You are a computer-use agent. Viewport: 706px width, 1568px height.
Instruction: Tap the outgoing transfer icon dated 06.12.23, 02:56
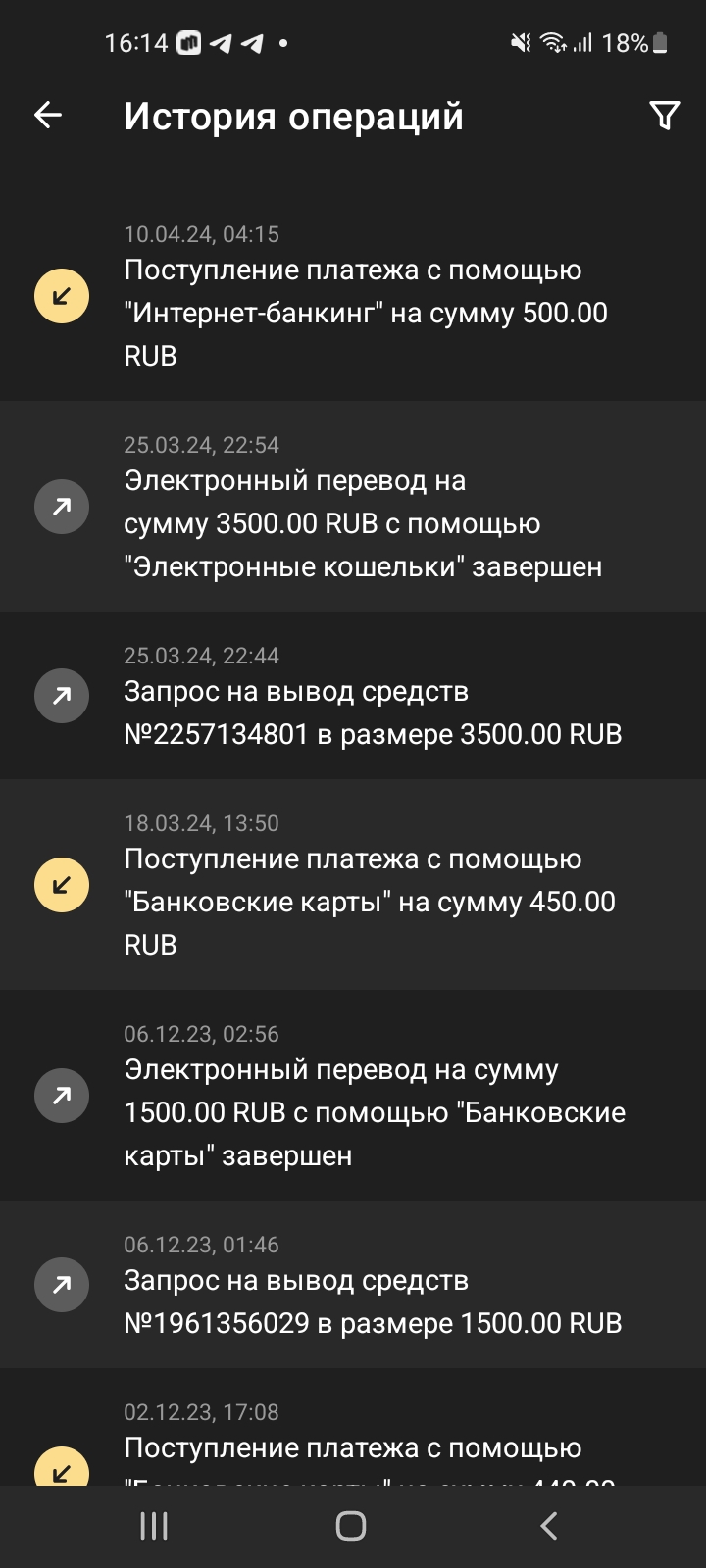pyautogui.click(x=62, y=1095)
